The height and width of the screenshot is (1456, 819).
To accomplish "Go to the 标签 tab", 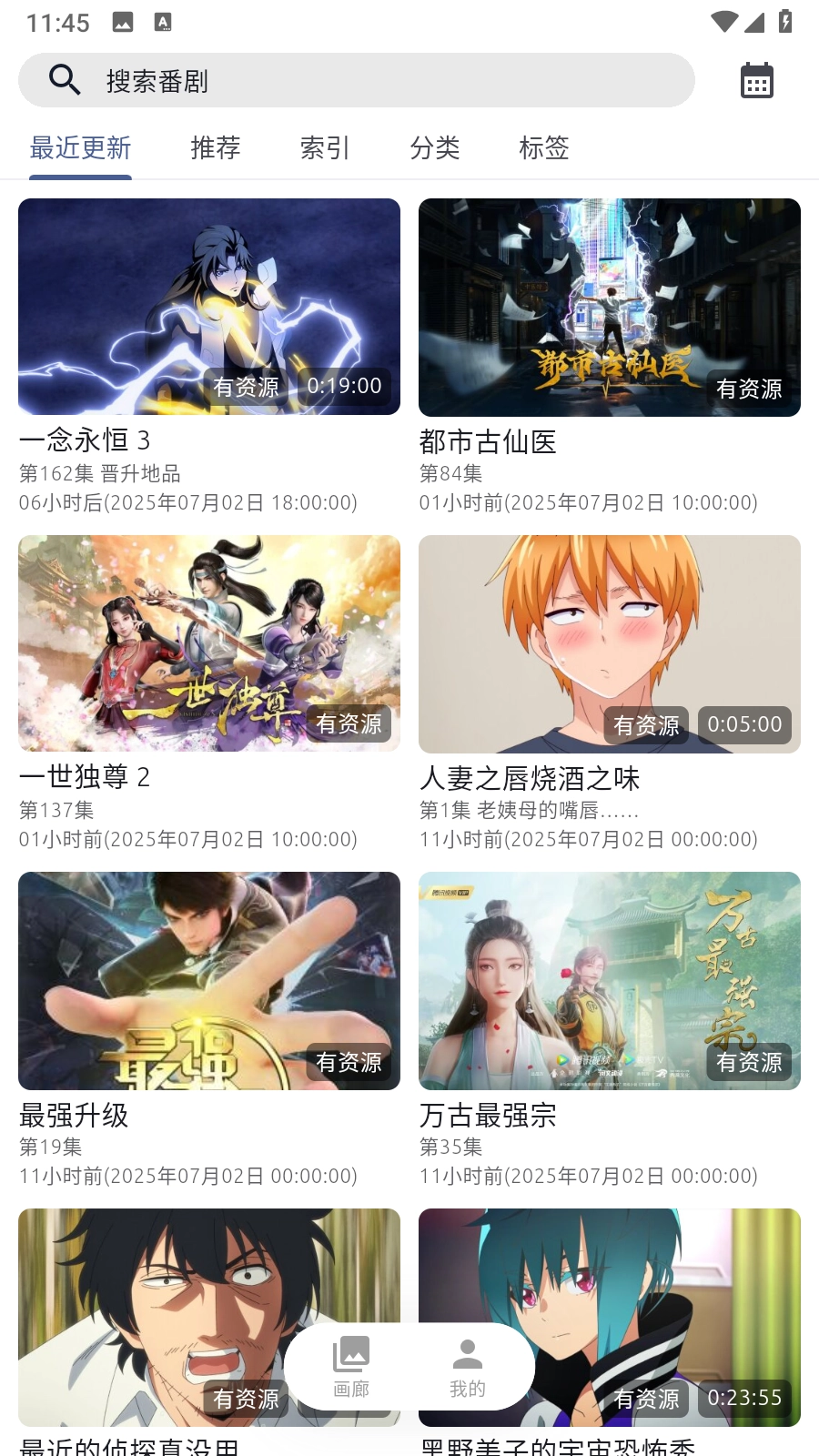I will click(x=544, y=147).
